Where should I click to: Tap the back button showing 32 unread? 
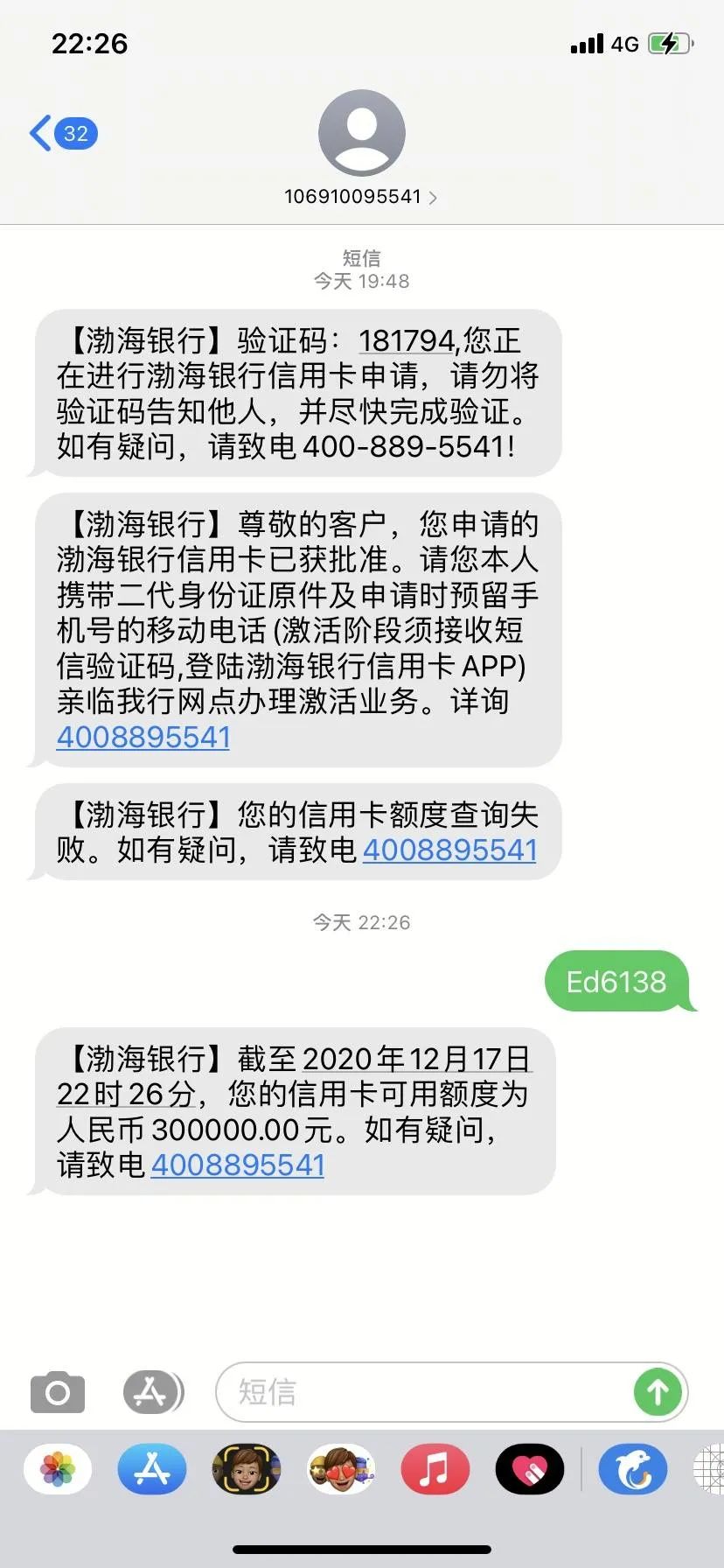(x=61, y=133)
